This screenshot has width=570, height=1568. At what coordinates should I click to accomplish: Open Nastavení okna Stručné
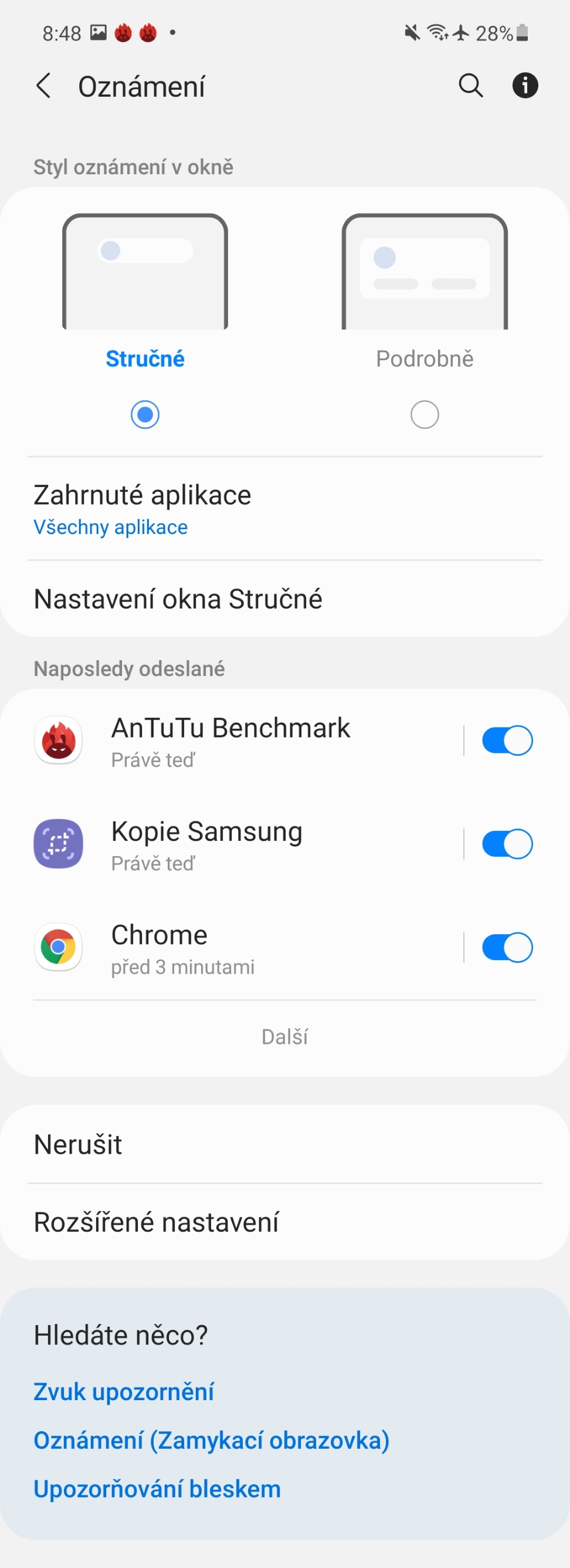click(178, 599)
